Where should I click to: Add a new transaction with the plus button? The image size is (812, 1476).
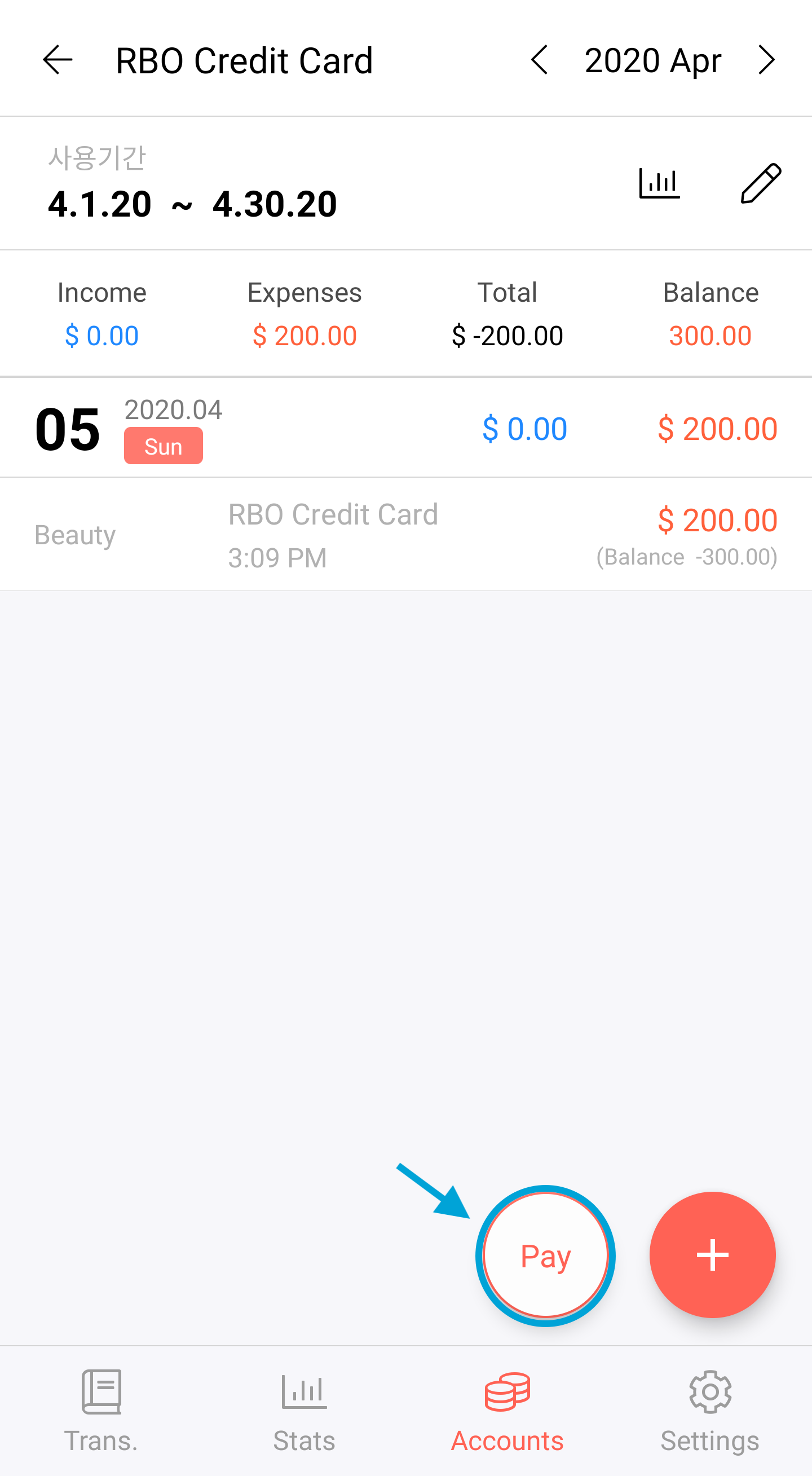pos(712,1255)
